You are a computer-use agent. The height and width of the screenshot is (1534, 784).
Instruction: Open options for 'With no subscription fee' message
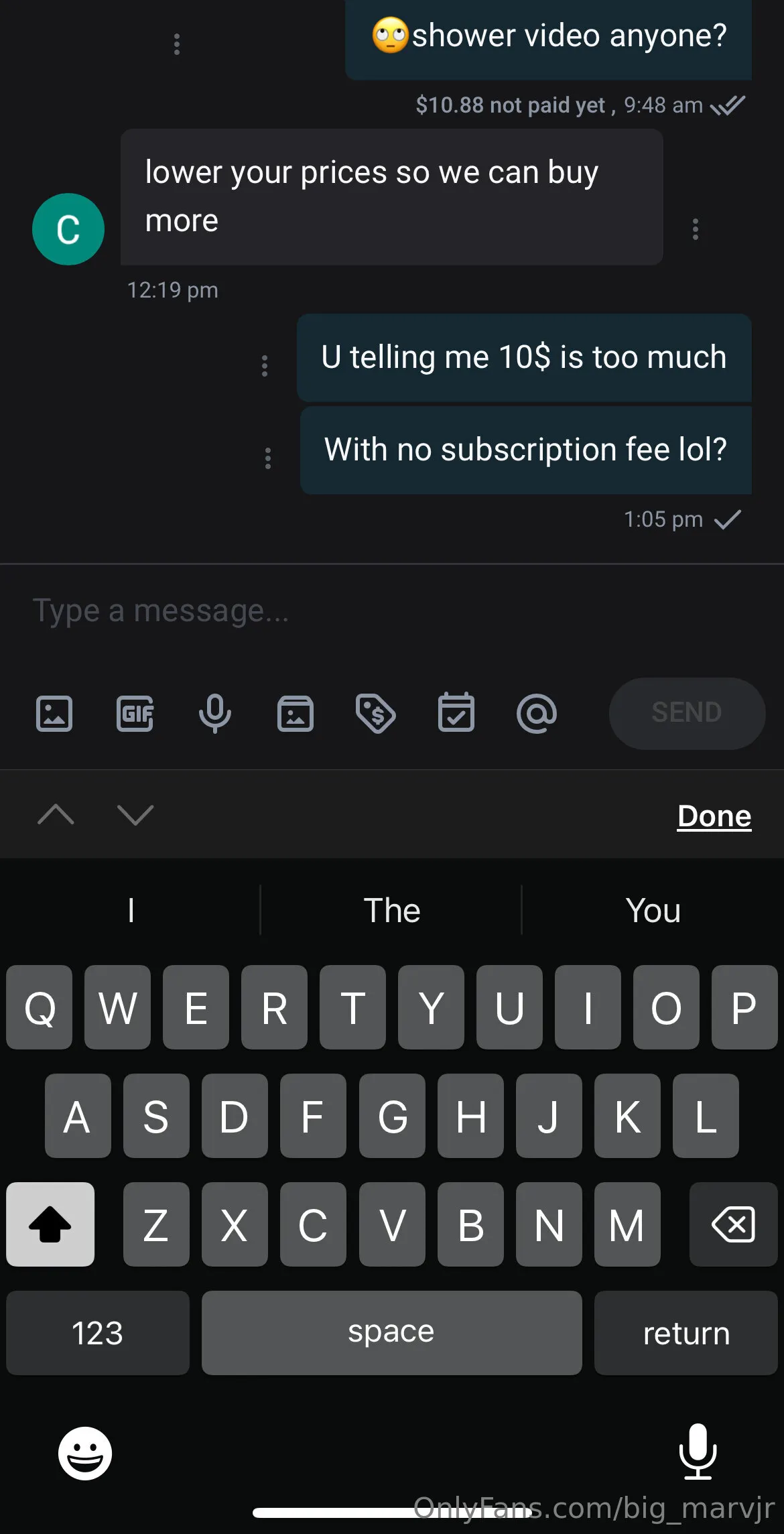[268, 458]
